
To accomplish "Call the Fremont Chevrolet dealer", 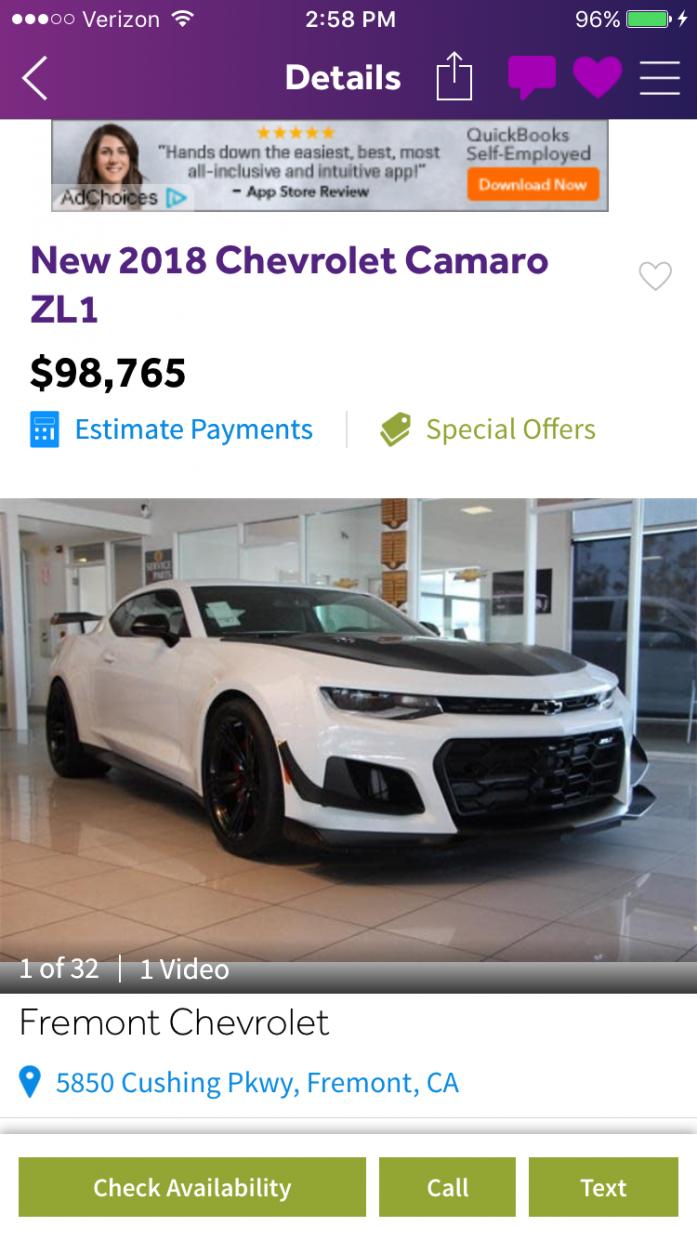I will [447, 1187].
